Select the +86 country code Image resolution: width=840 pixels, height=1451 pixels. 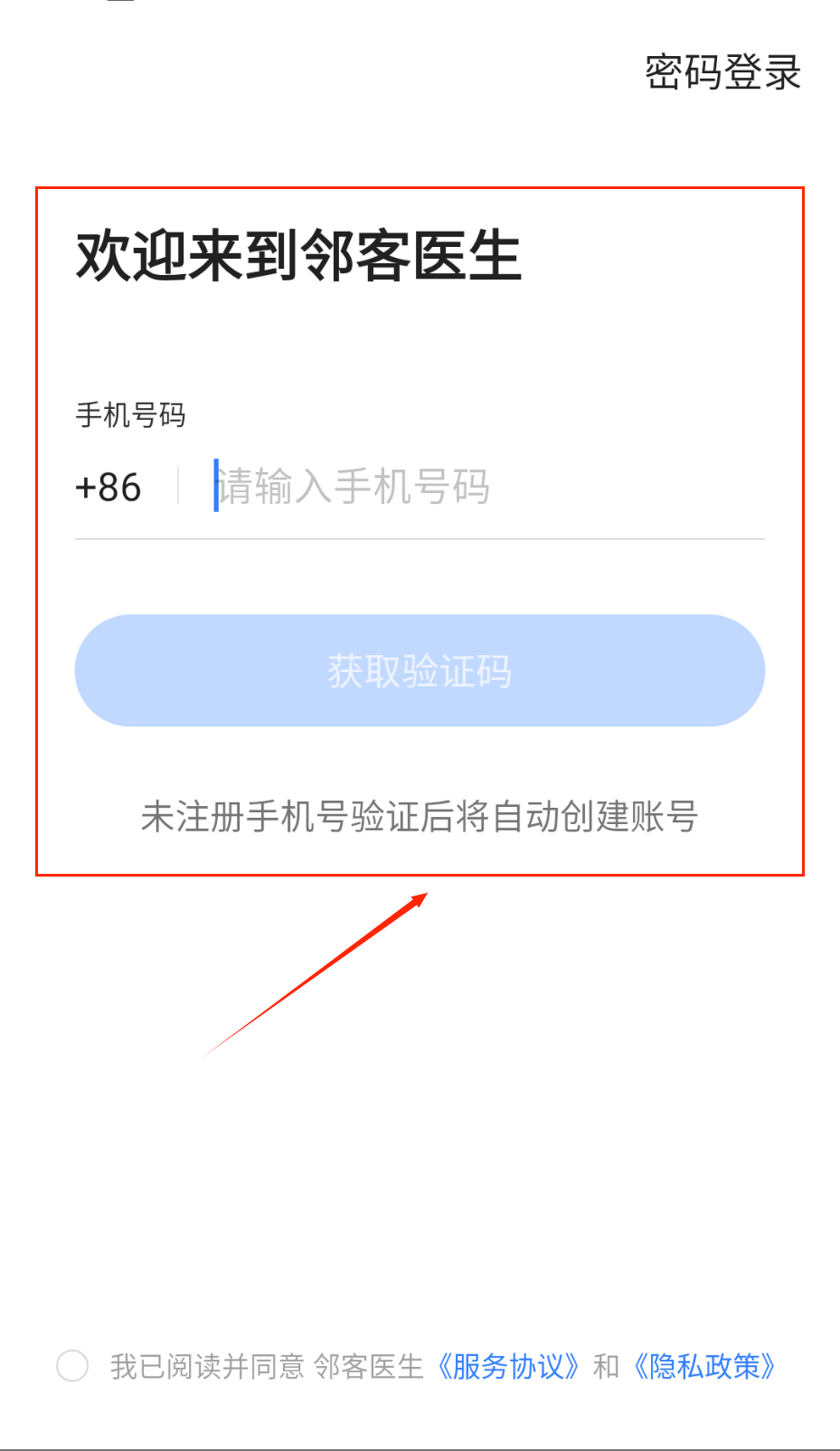(x=109, y=488)
